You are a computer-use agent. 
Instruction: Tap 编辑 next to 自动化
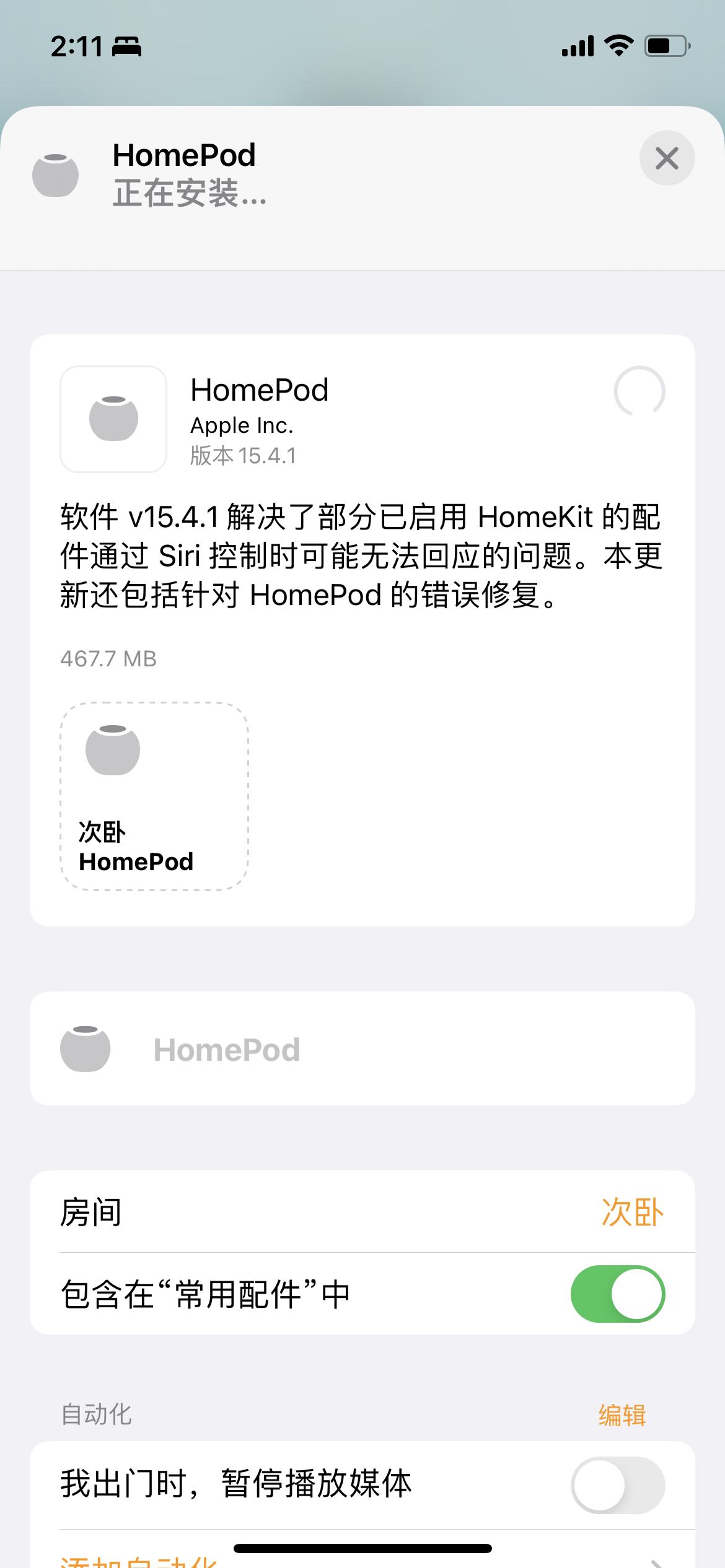(622, 1415)
